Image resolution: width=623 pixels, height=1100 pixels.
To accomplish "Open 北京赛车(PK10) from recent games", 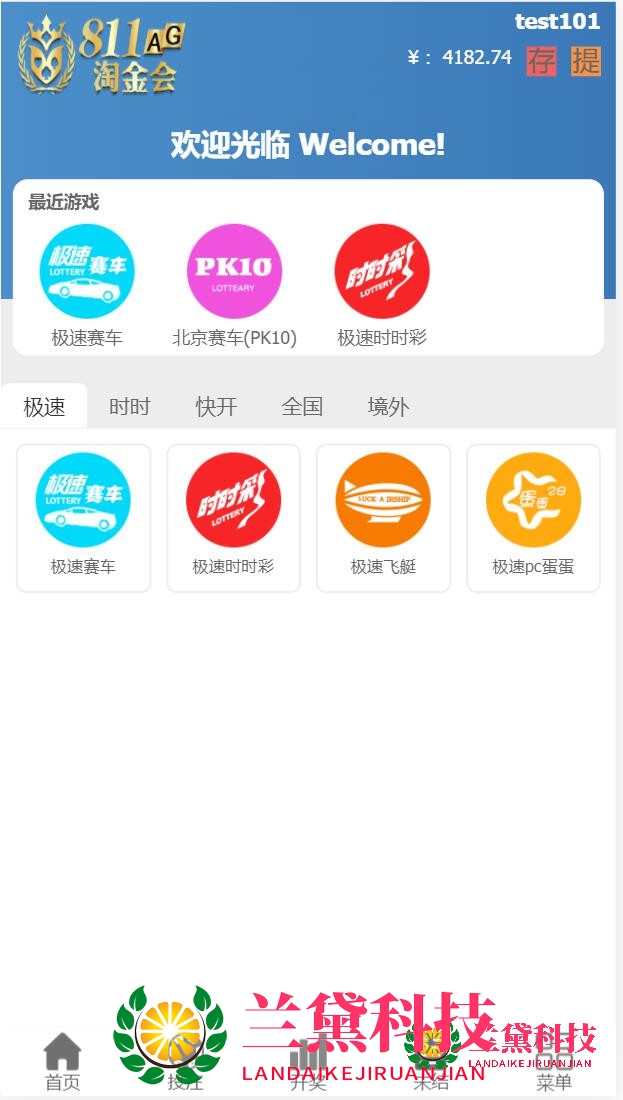I will (234, 285).
